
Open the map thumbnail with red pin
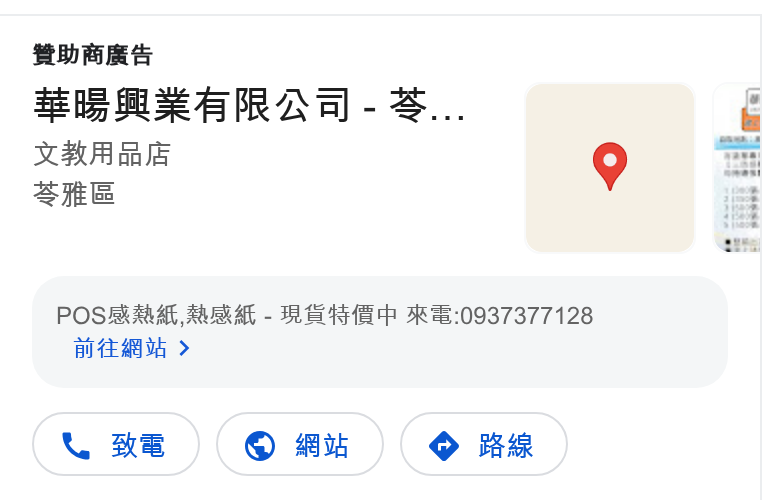tap(610, 168)
